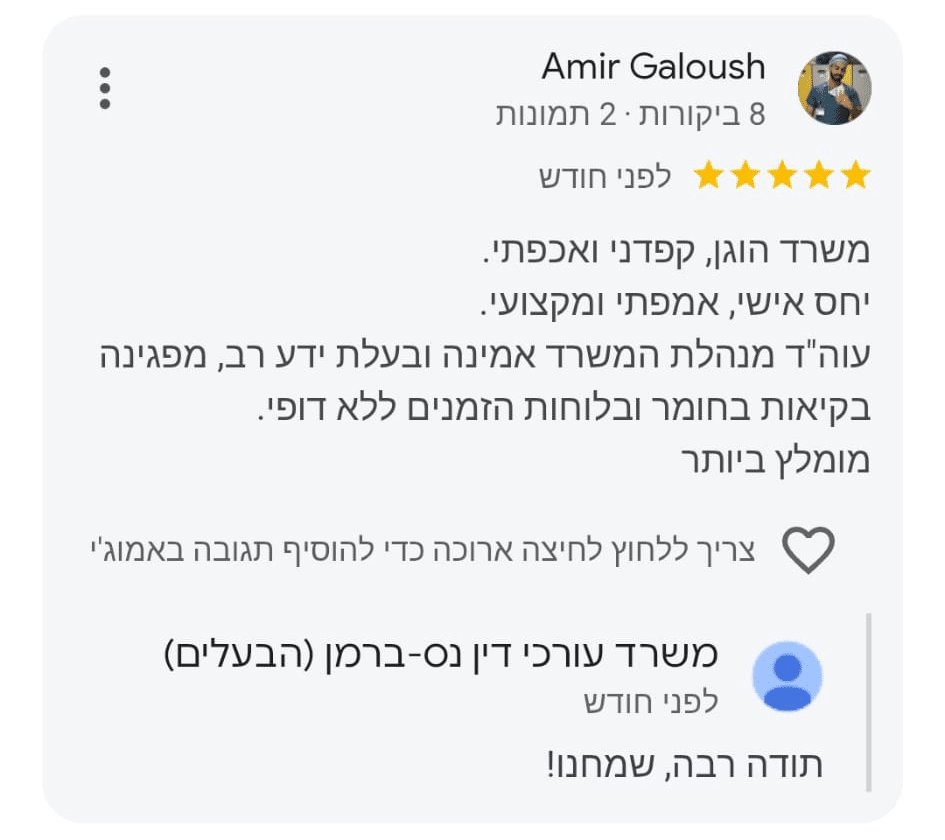
Task: Open Amir Galoush's reviewer profile photo
Action: click(834, 88)
